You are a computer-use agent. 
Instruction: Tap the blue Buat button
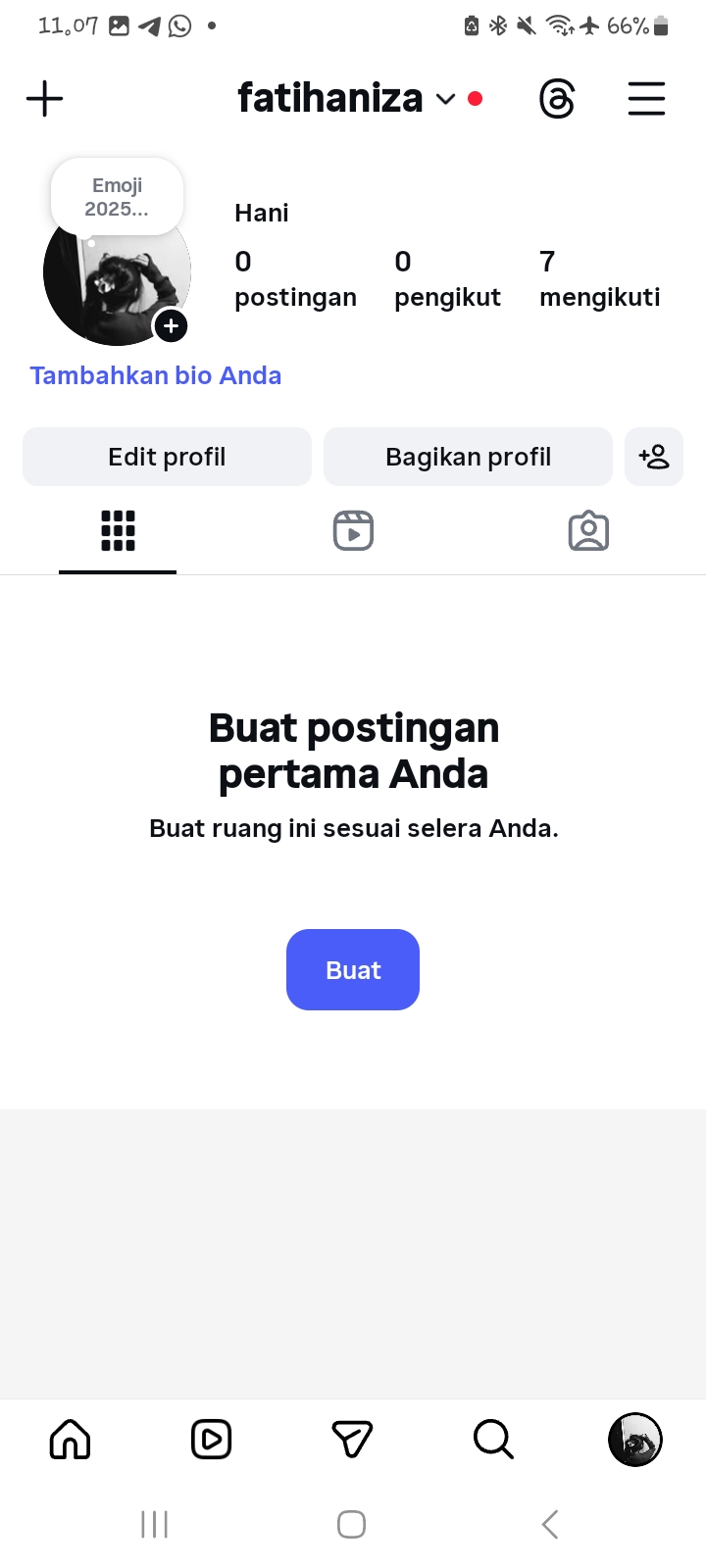pos(353,969)
